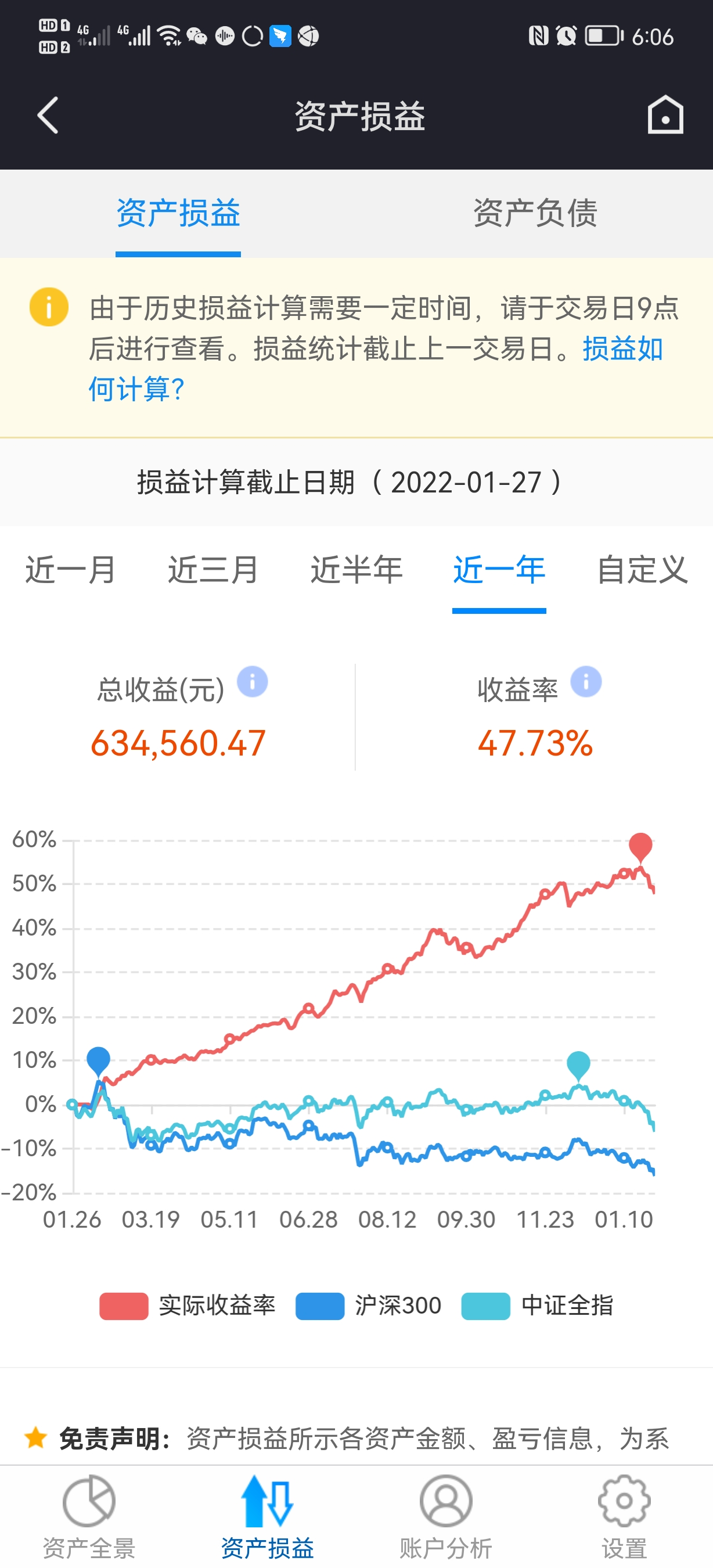
Task: Select the 资产损益 top tab
Action: (178, 213)
